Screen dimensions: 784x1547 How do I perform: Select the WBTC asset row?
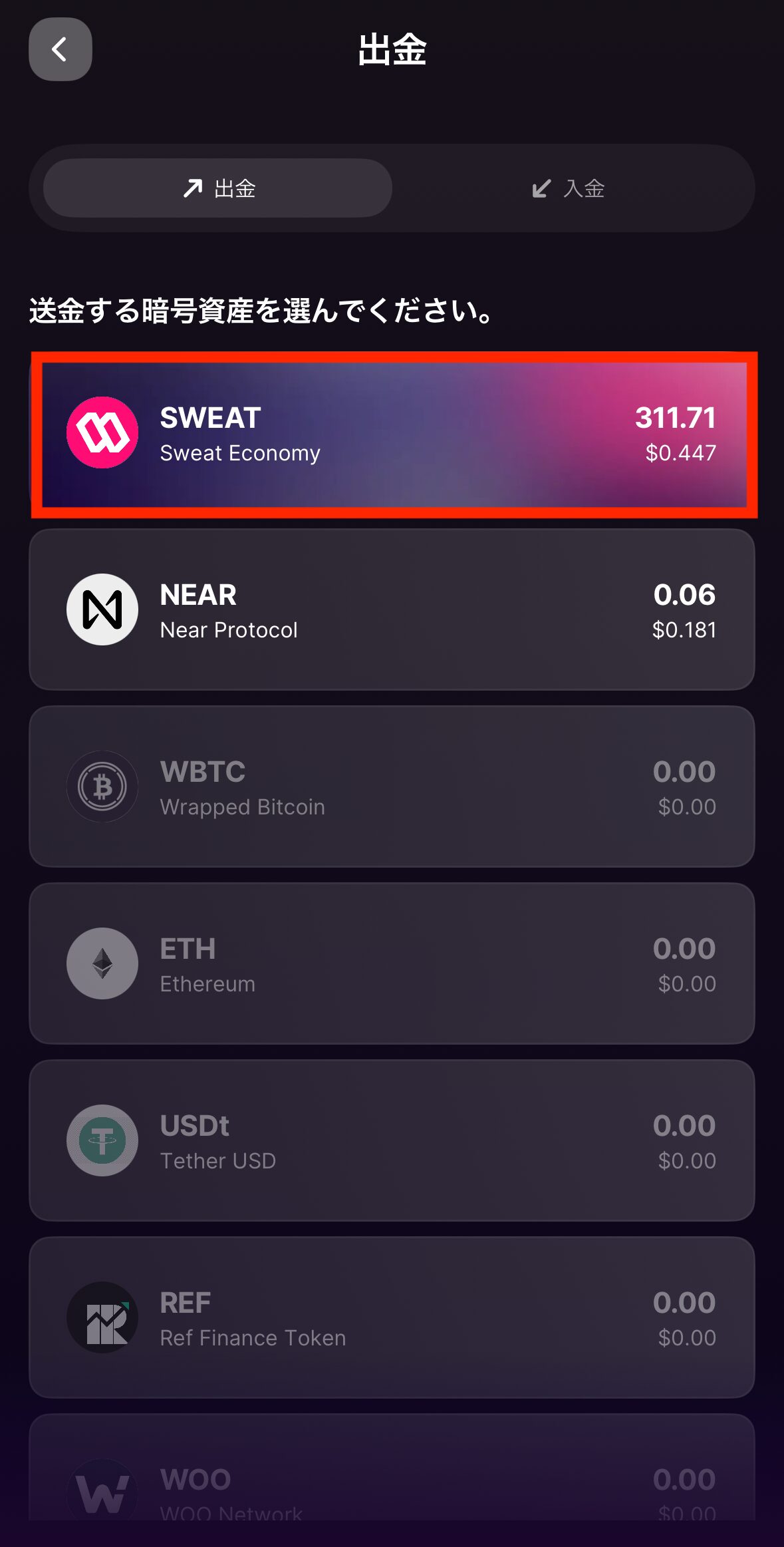coord(392,786)
